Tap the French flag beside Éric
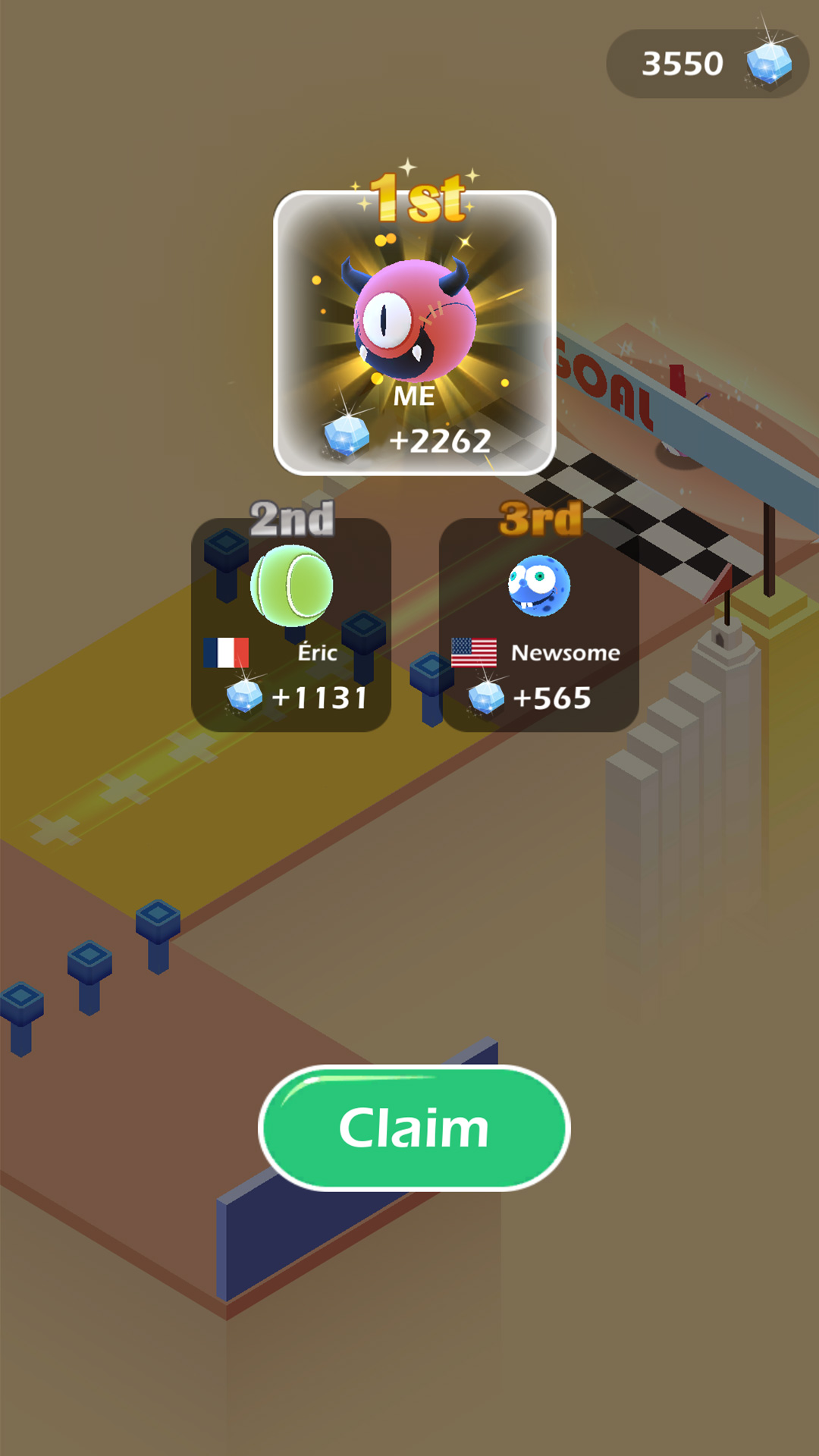819x1456 pixels. pyautogui.click(x=227, y=651)
